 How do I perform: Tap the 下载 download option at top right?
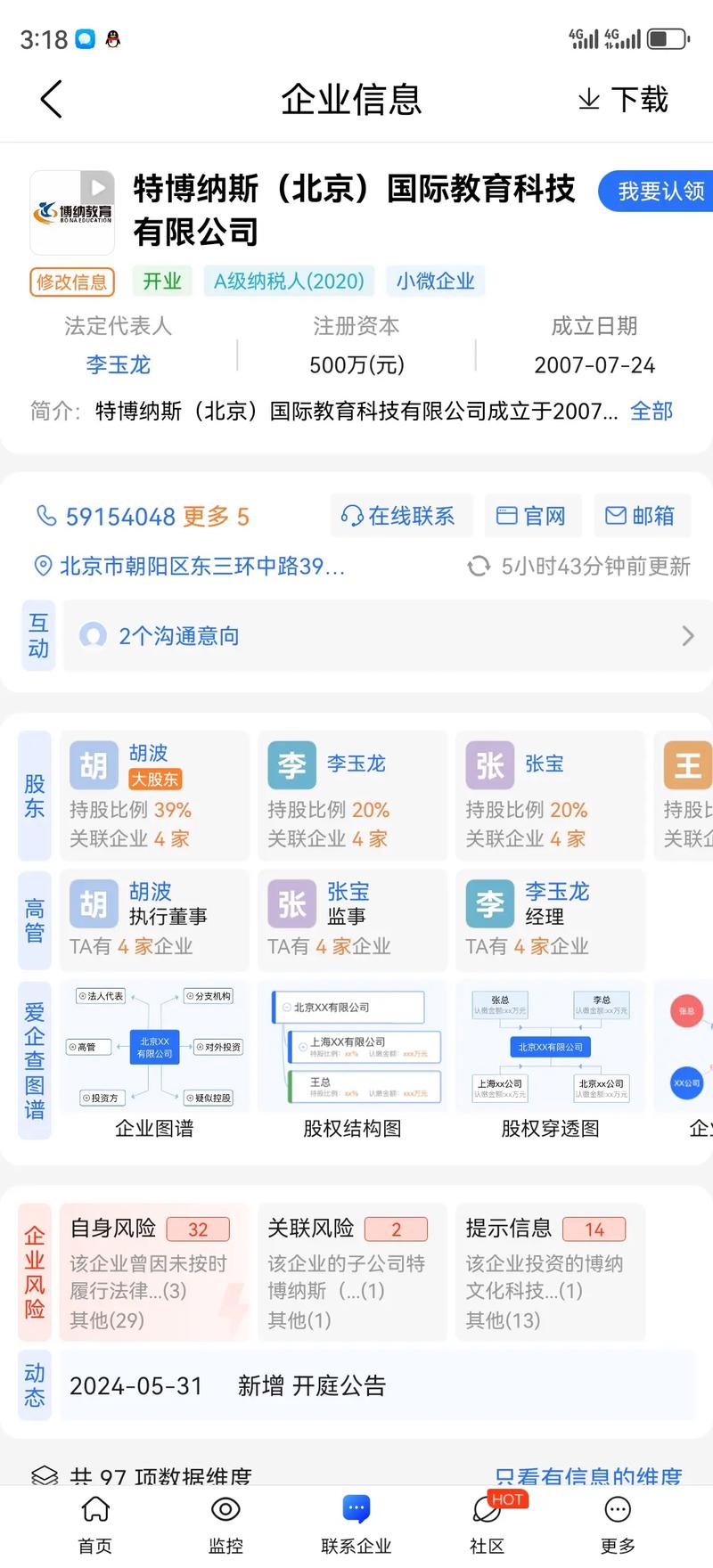[622, 100]
